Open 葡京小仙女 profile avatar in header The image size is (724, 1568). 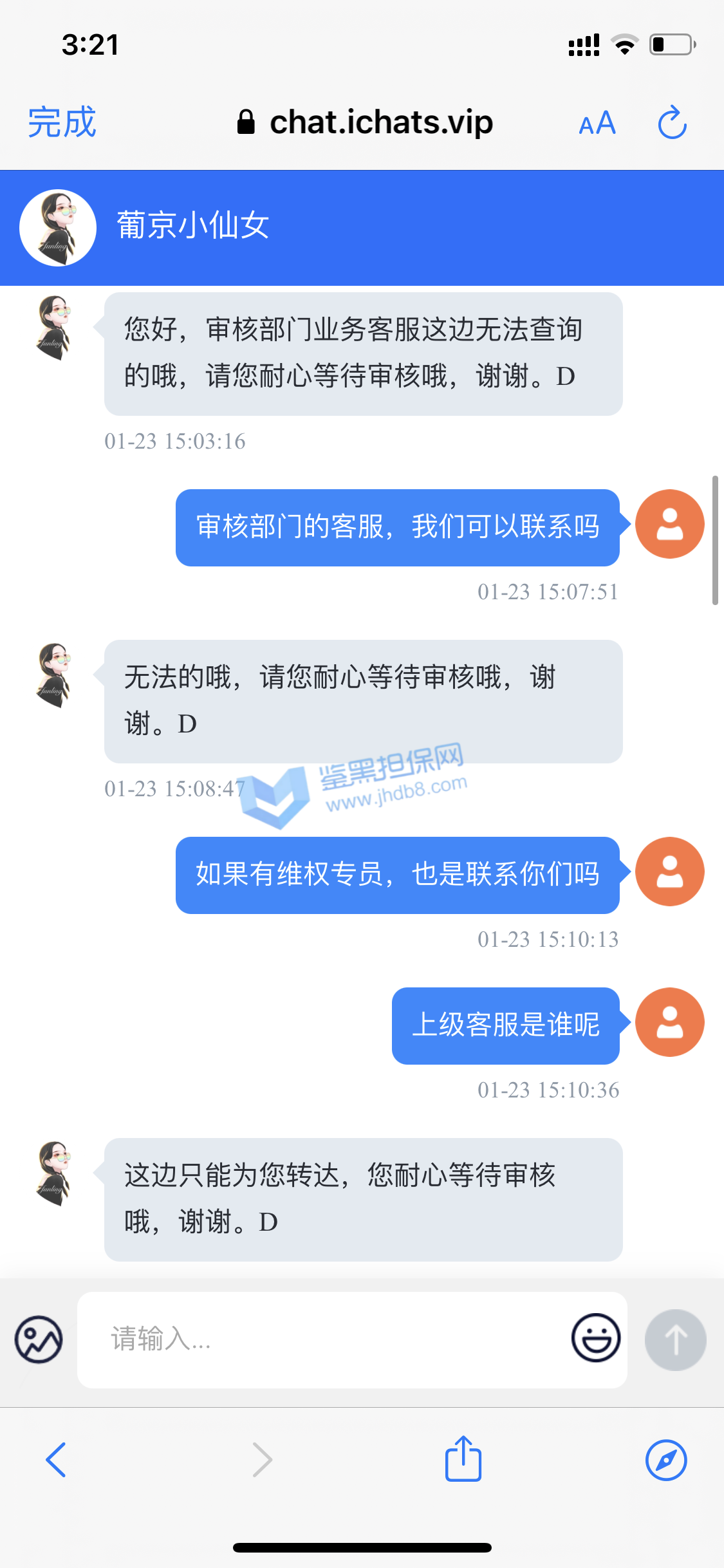[58, 228]
